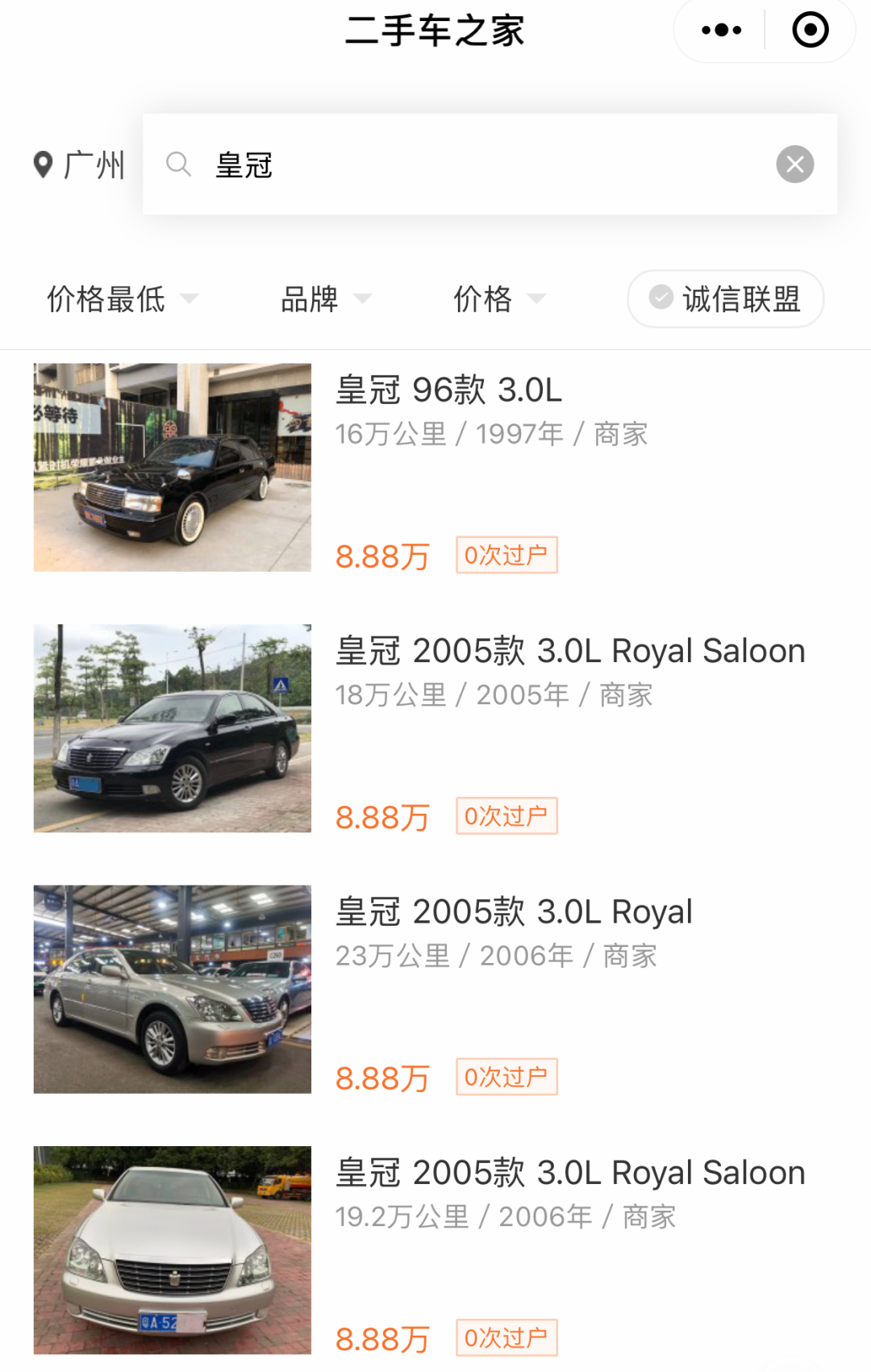Change the city from 广州

(x=79, y=165)
